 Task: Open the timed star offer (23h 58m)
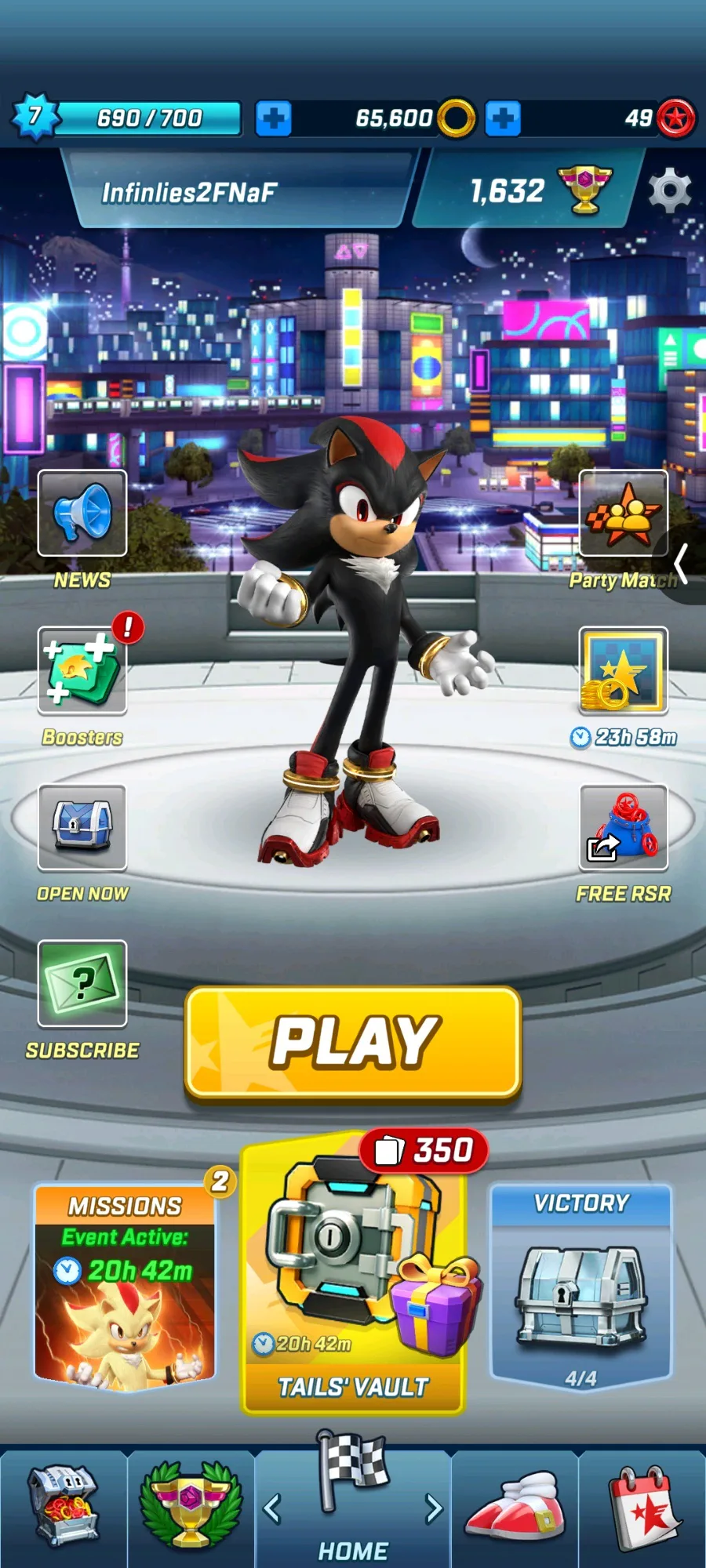[624, 670]
